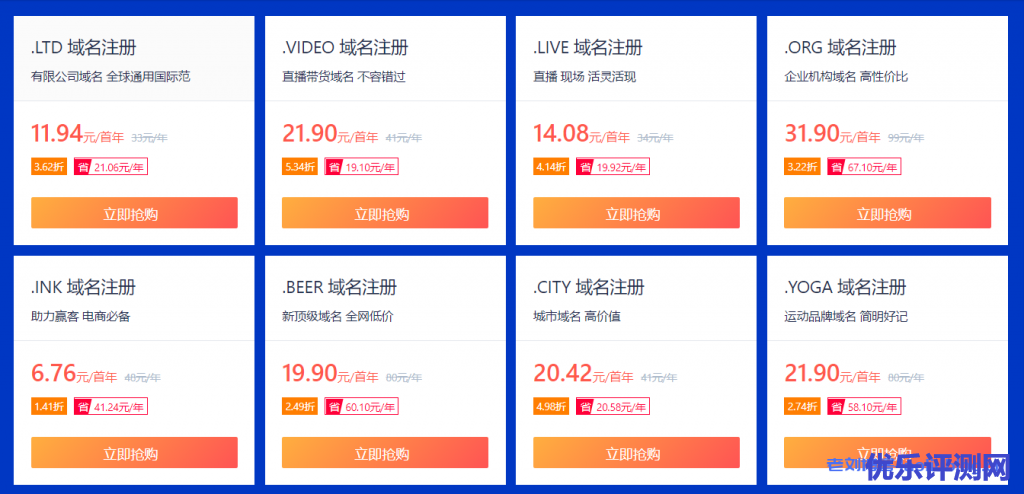Image resolution: width=1024 pixels, height=494 pixels.
Task: Buy the .YOGA domain now
Action: [x=887, y=451]
